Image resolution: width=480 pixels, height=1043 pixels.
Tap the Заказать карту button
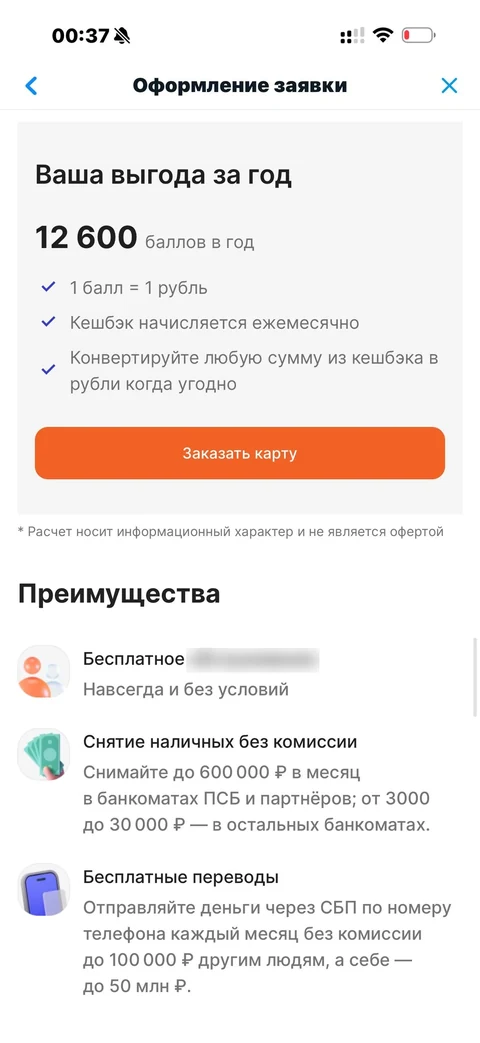coord(239,453)
